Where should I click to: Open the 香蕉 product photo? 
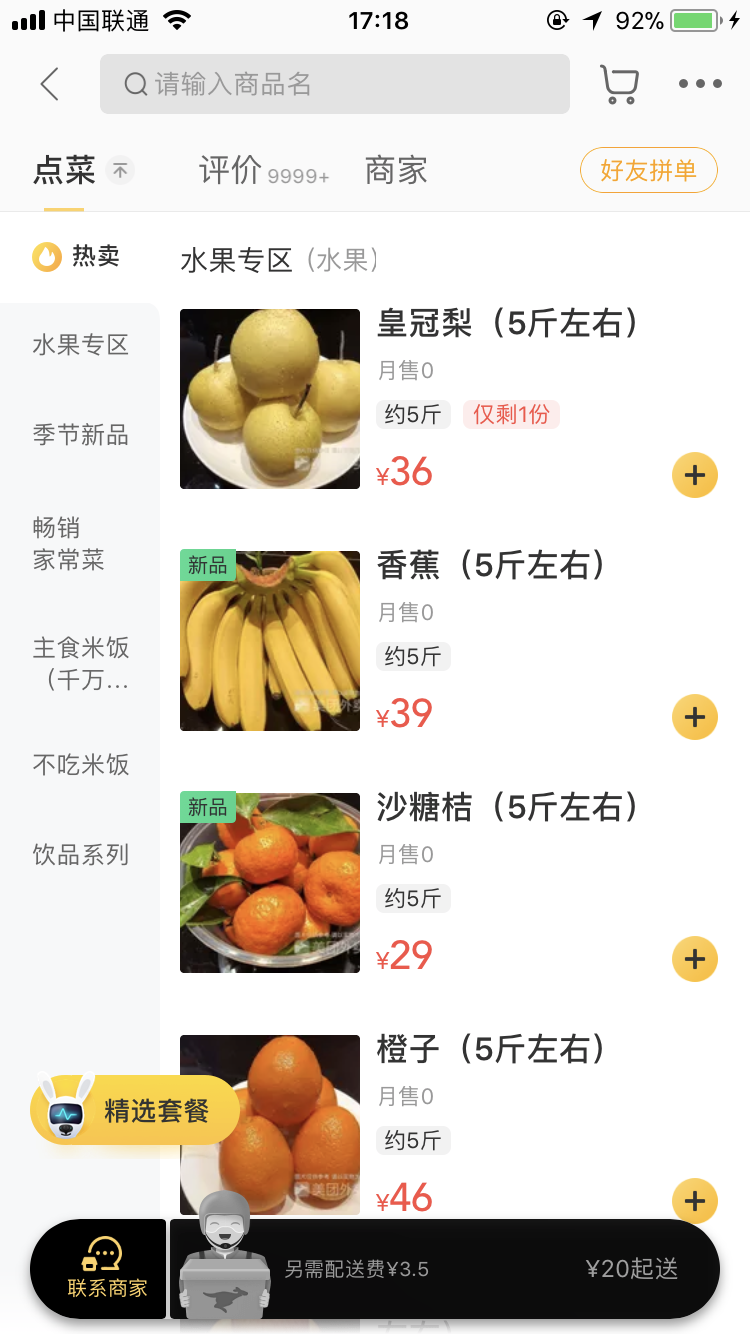coord(270,641)
